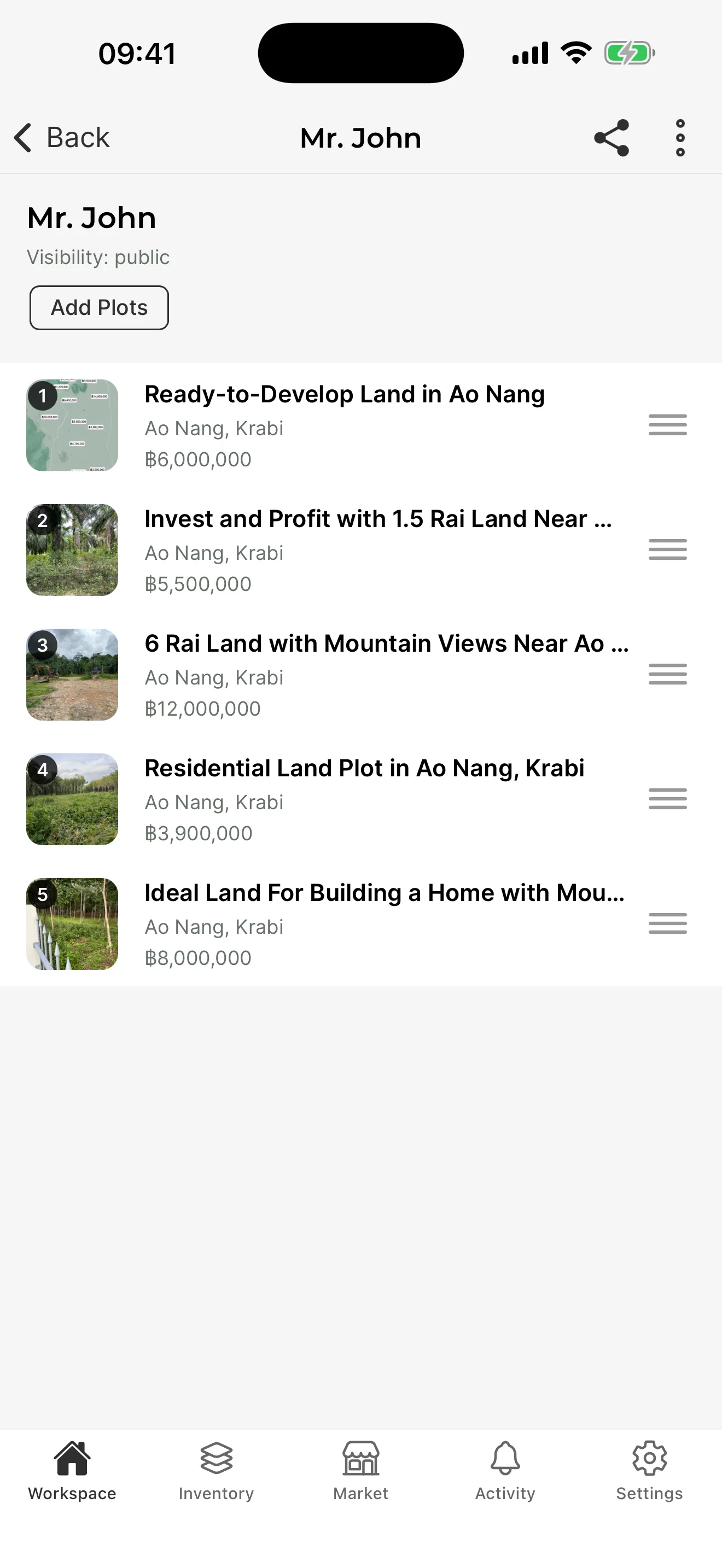Open the three-dot overflow menu
The image size is (722, 1568).
click(680, 138)
